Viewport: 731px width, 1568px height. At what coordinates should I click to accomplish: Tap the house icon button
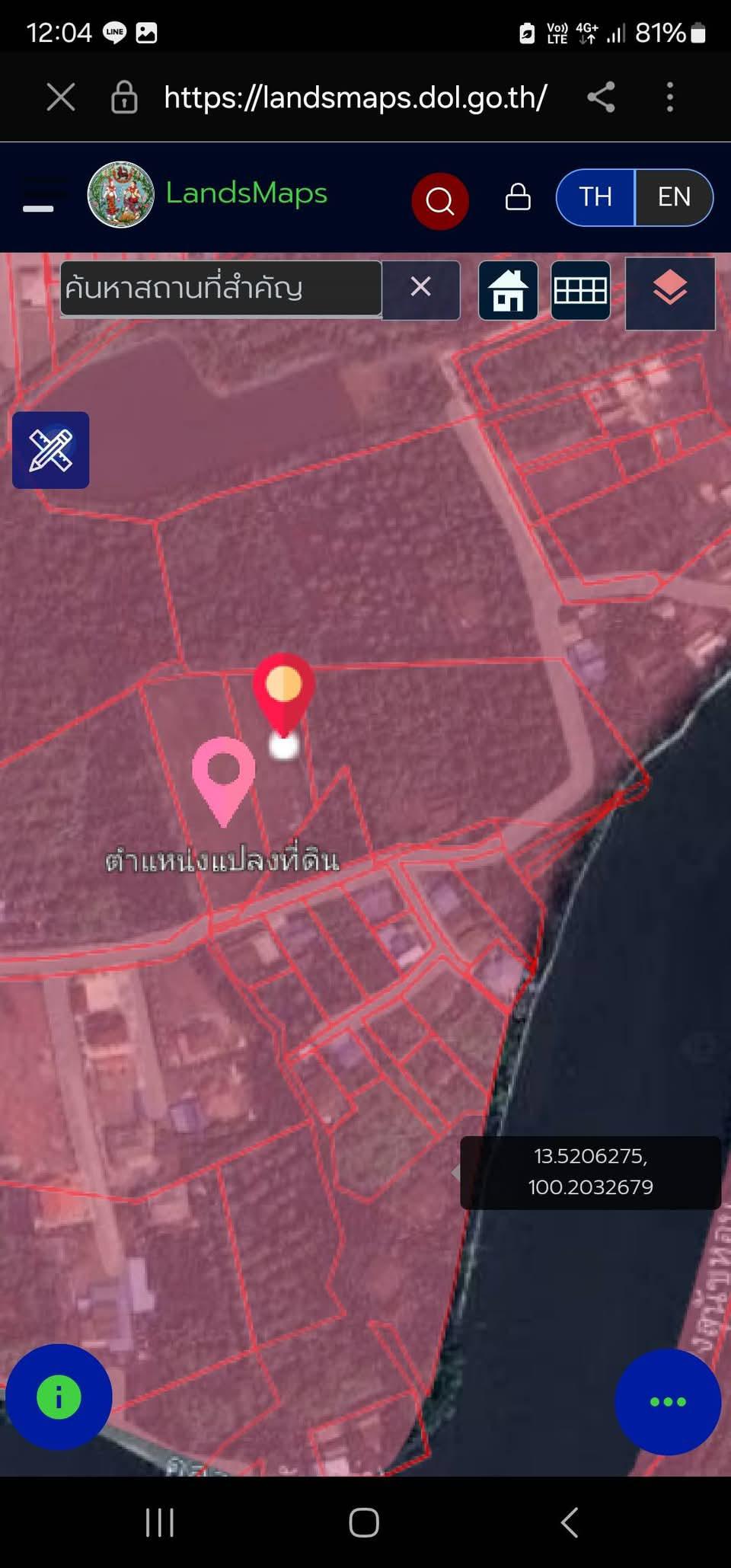pos(508,290)
